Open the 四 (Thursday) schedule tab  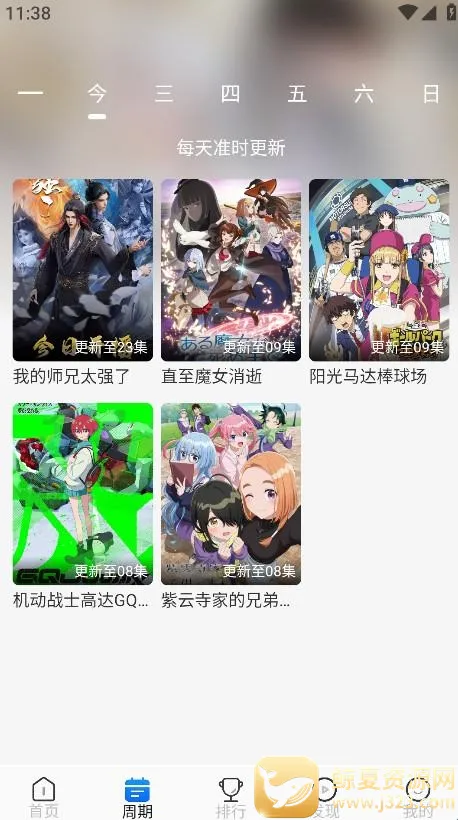coord(230,94)
